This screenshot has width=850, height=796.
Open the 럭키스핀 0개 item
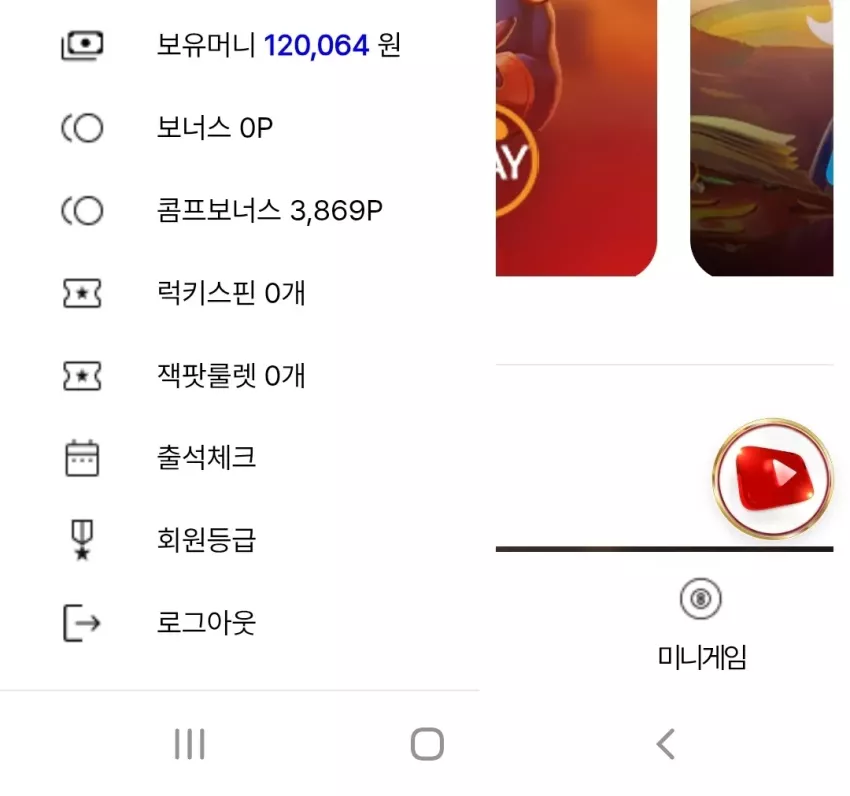(240, 293)
